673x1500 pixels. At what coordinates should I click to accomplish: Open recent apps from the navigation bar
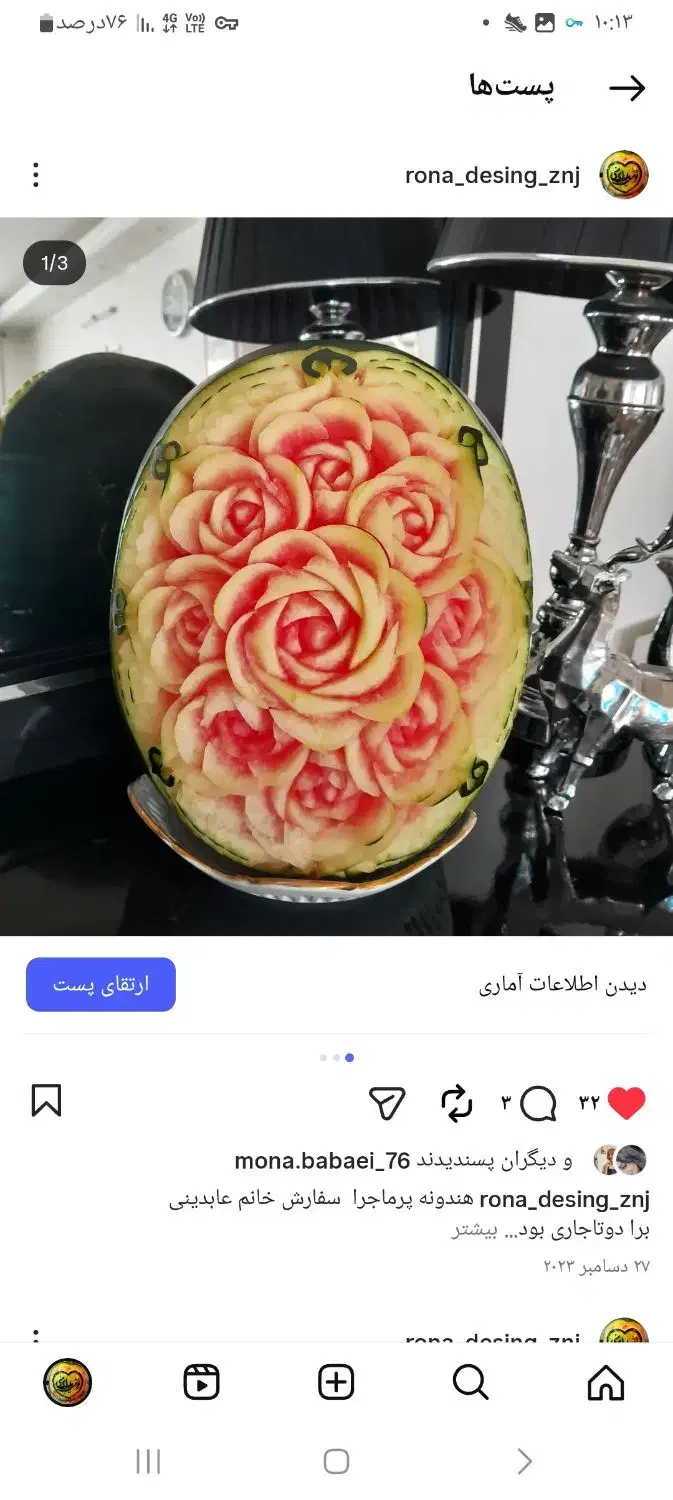coord(148,1462)
